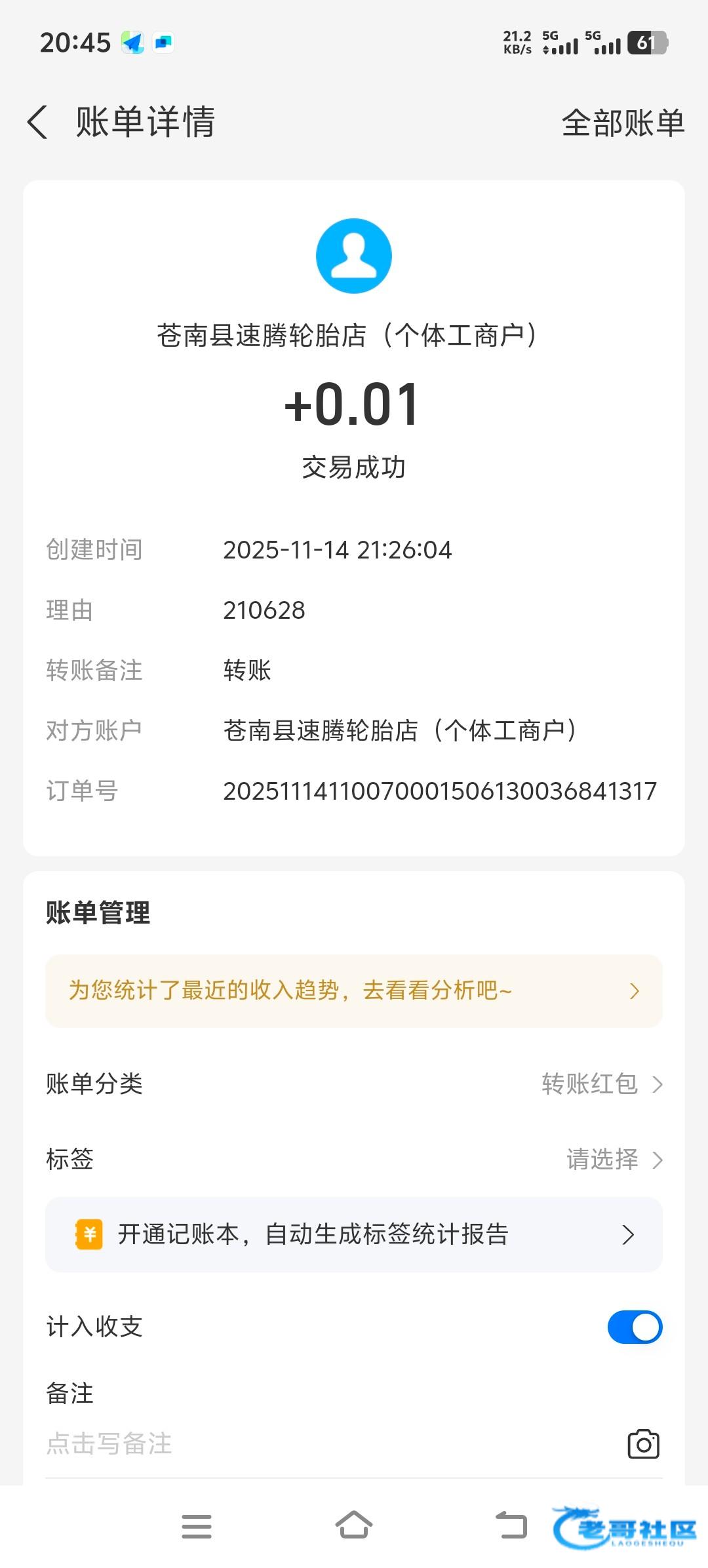708x1568 pixels.
Task: Open recent apps from navigation bar
Action: pyautogui.click(x=197, y=1526)
